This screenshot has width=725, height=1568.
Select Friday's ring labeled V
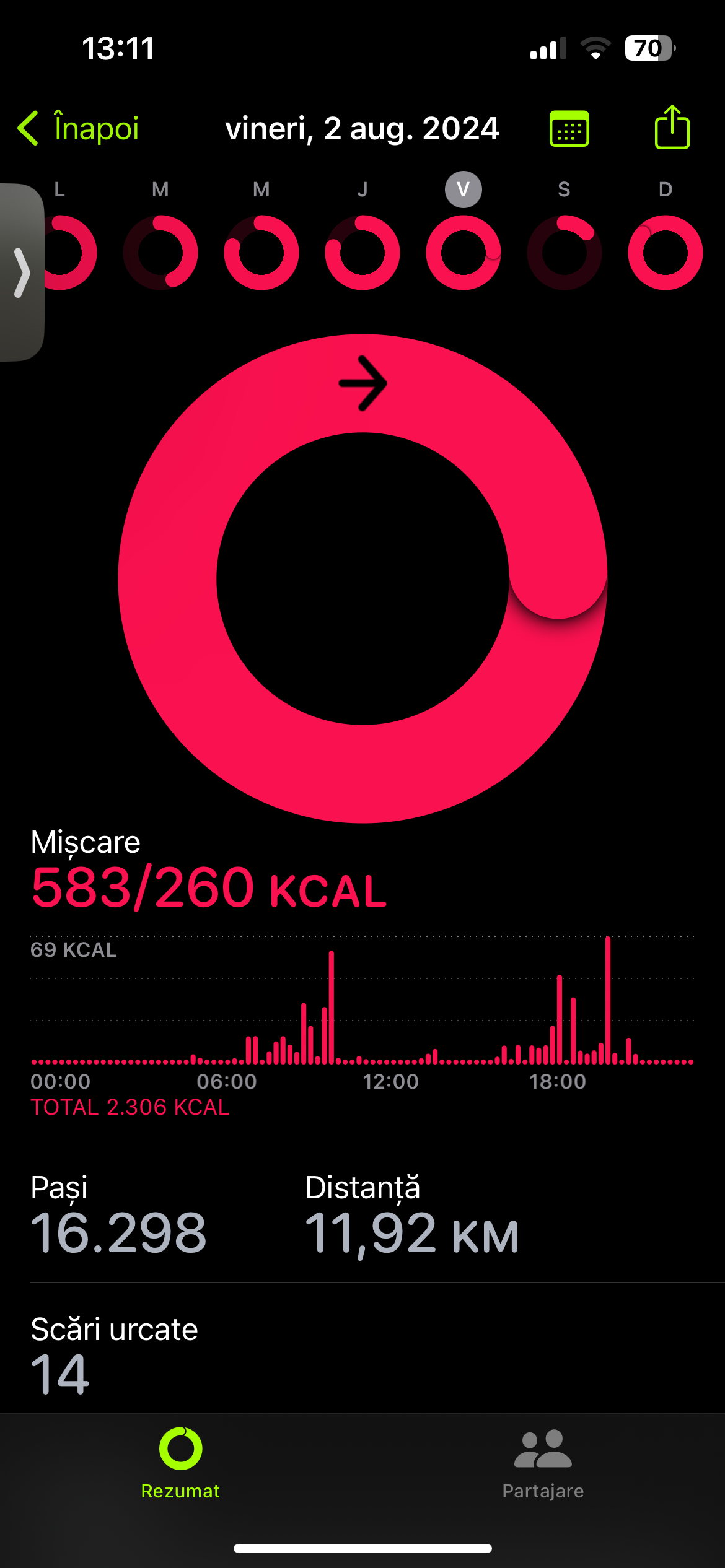pos(464,252)
